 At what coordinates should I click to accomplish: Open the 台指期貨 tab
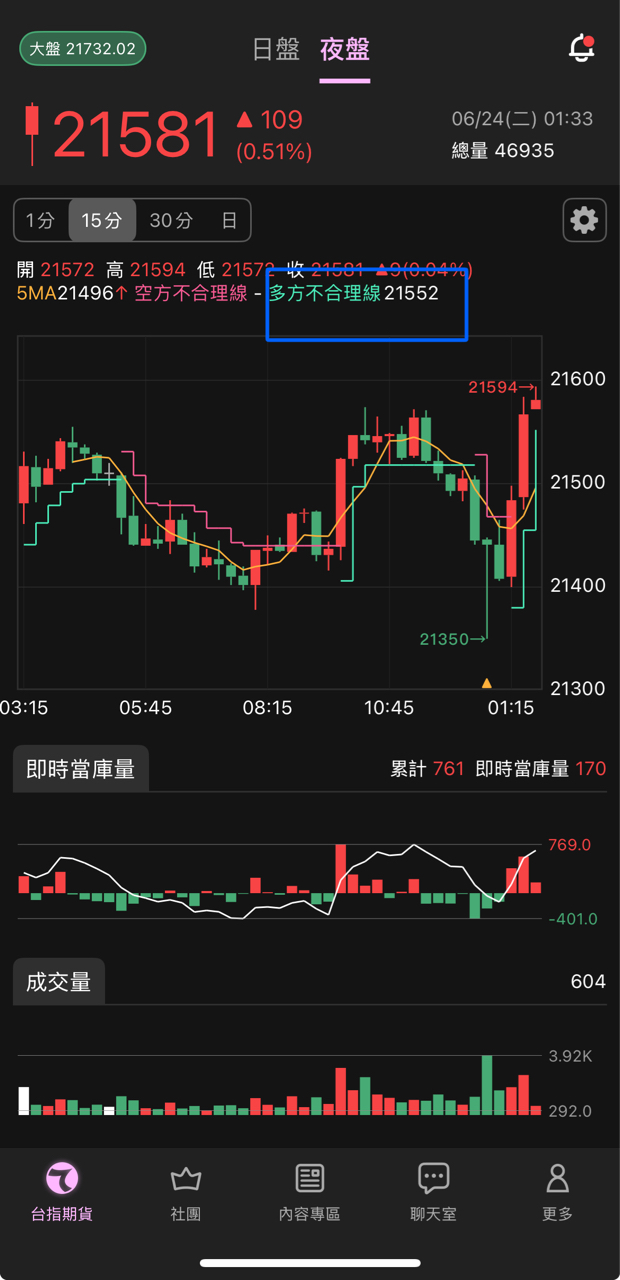pos(62,1192)
